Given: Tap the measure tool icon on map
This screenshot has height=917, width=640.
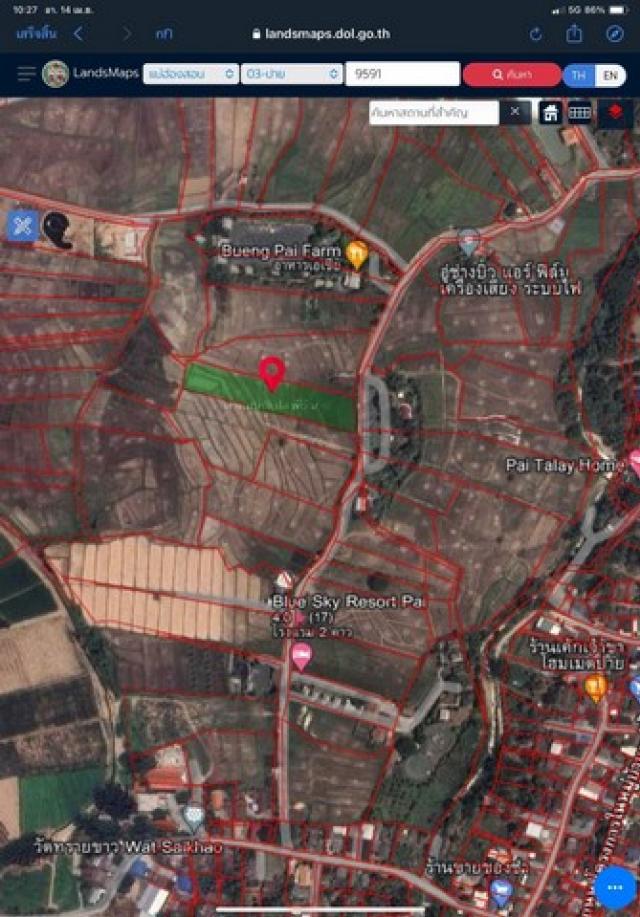Looking at the screenshot, I should (x=22, y=226).
